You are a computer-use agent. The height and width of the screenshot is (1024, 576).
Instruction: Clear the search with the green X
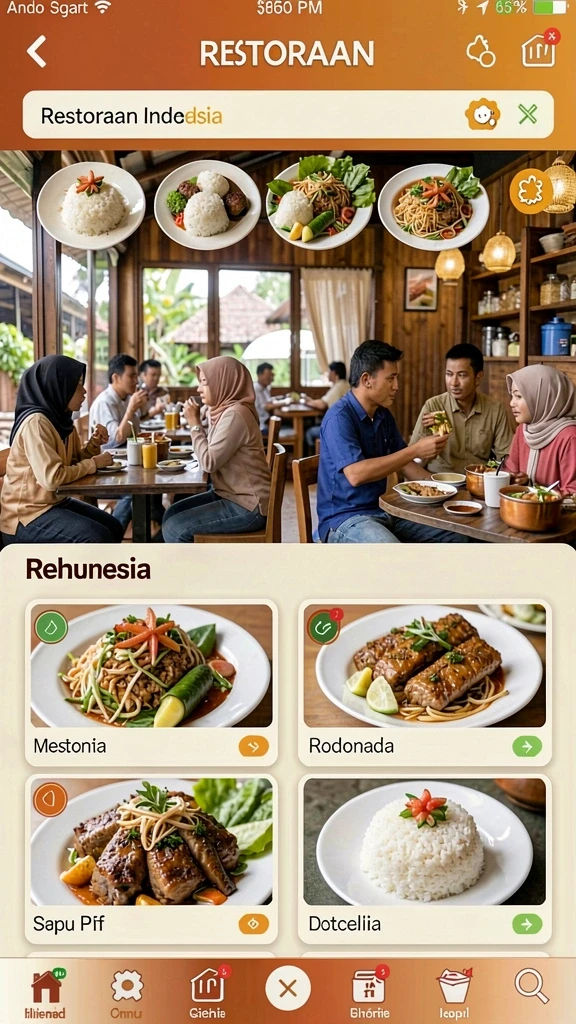(x=528, y=115)
